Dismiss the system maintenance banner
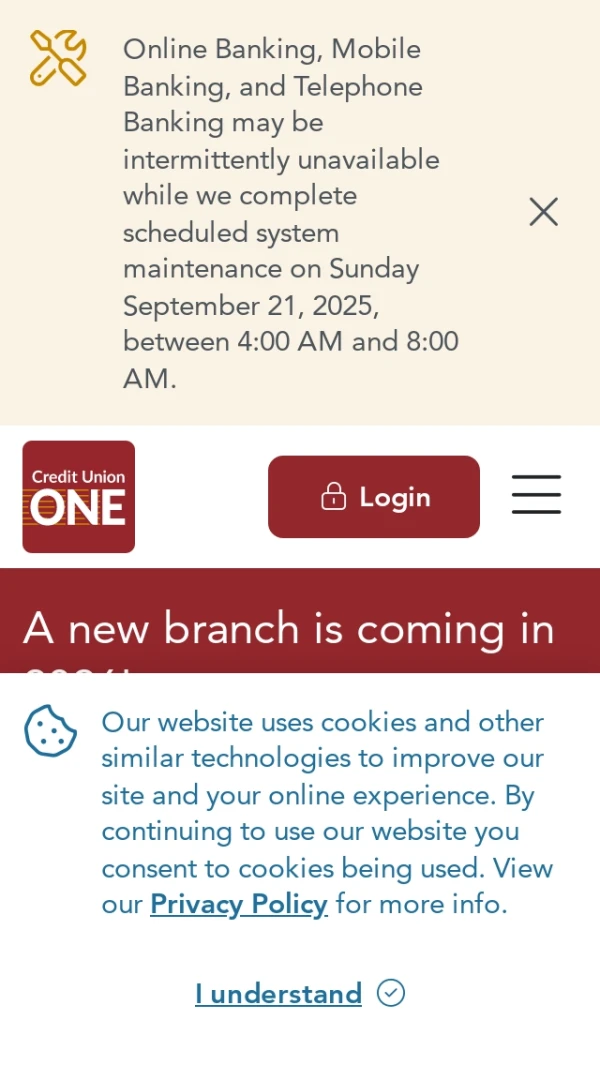Viewport: 600px width, 1065px height. [x=543, y=212]
